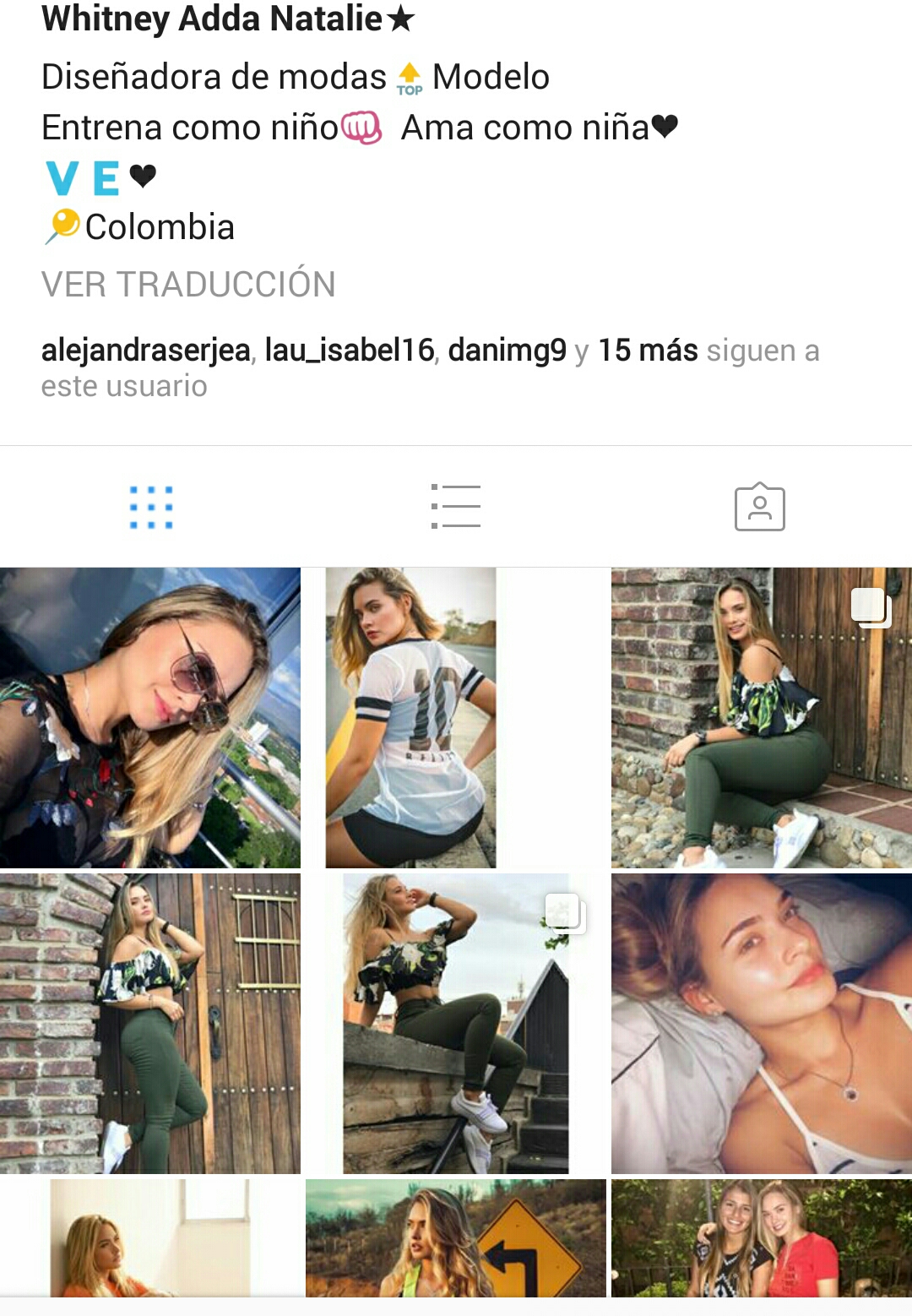Open the post of woman in orange top
912x1316 pixels.
coord(150,1237)
